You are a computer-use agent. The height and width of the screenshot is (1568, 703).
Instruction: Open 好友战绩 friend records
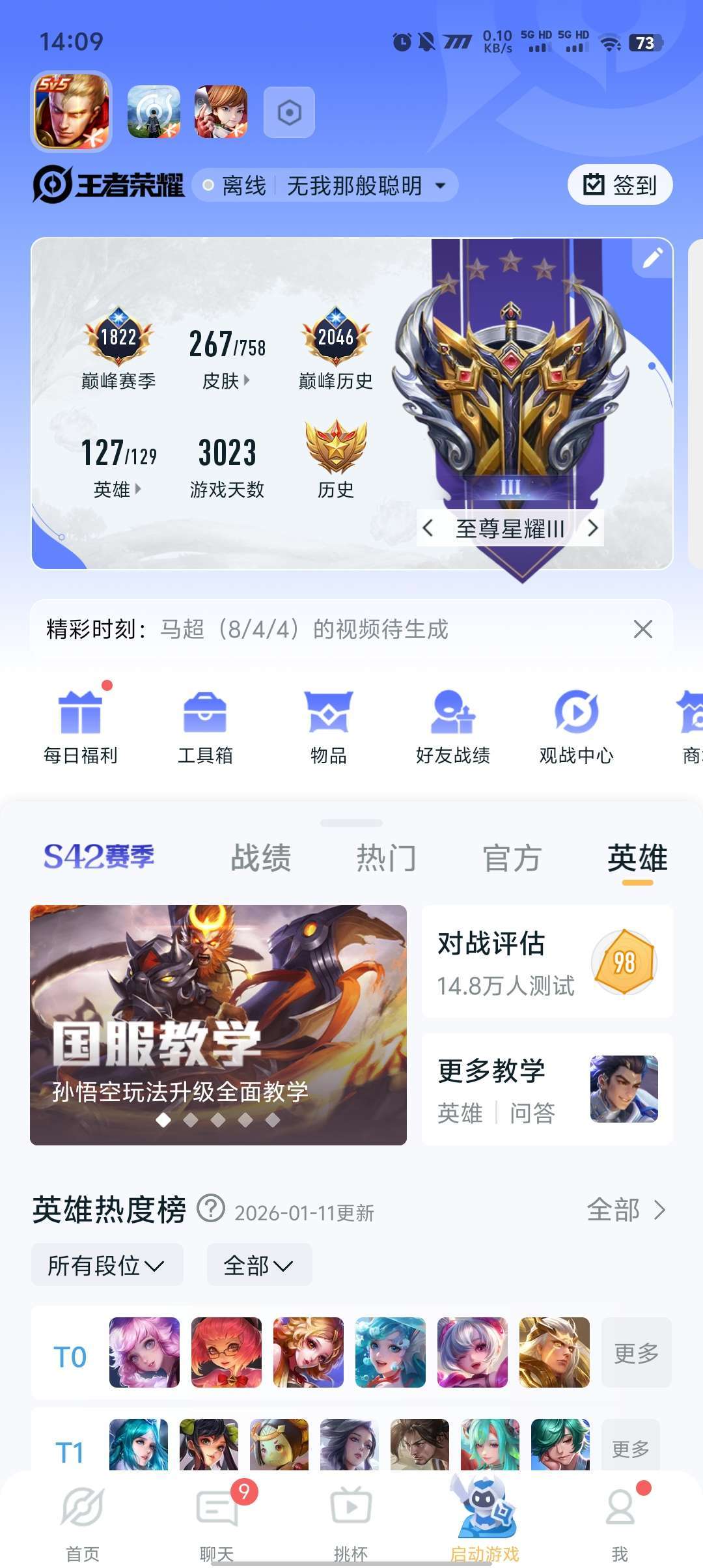point(453,725)
